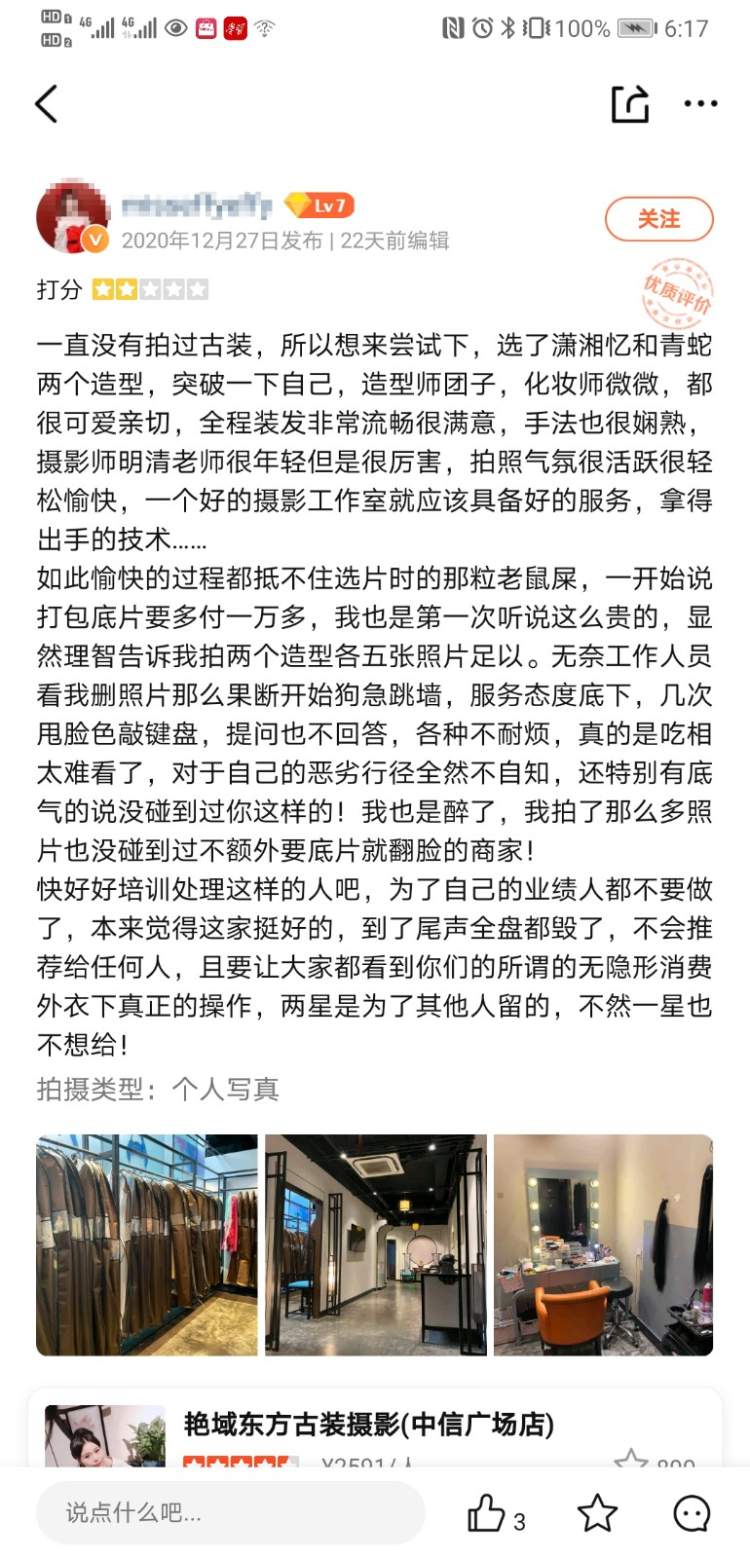Follow the reviewer with 关注 button
The height and width of the screenshot is (1558, 750).
(659, 220)
